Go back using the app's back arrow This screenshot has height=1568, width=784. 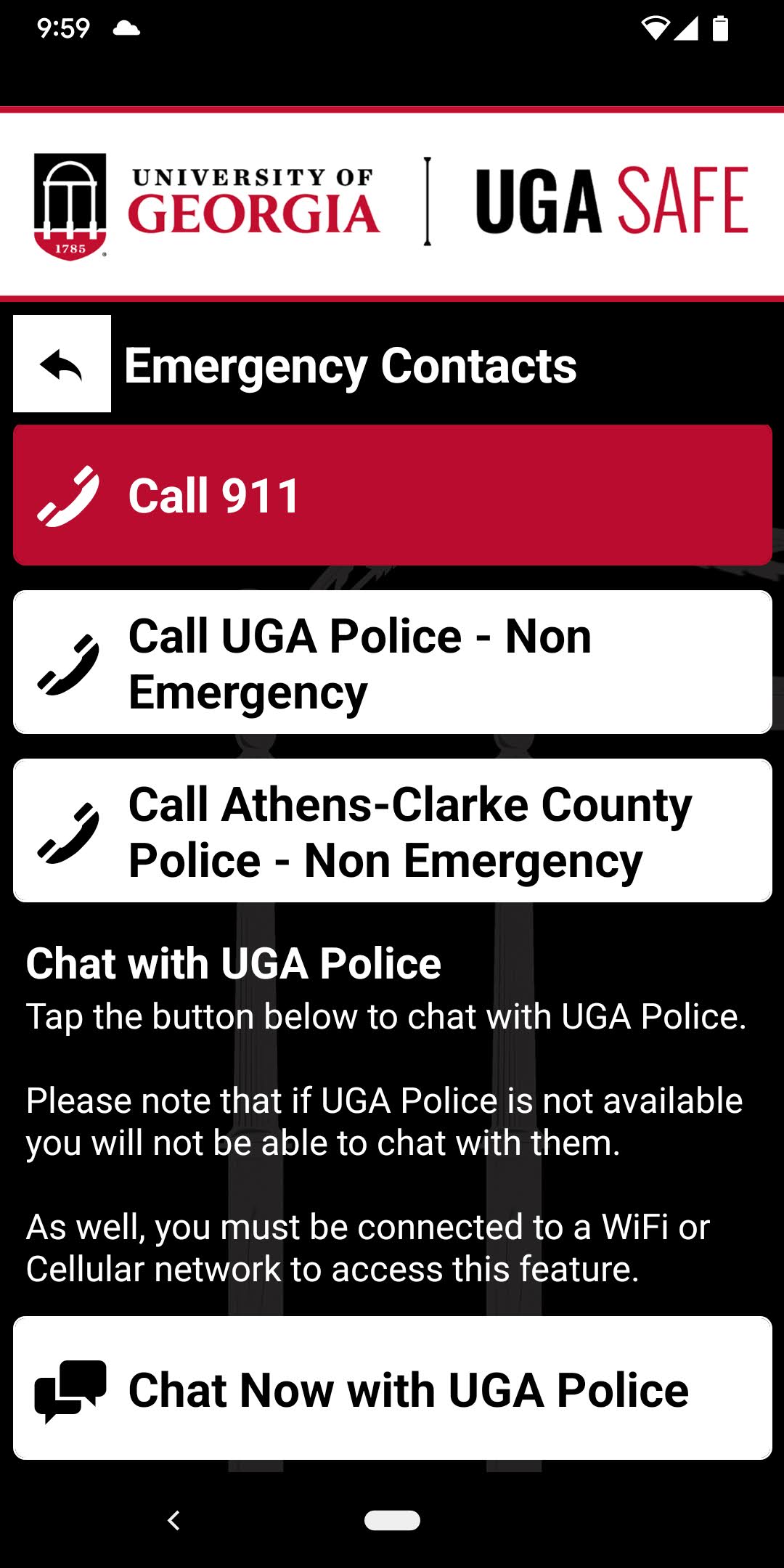click(x=62, y=364)
